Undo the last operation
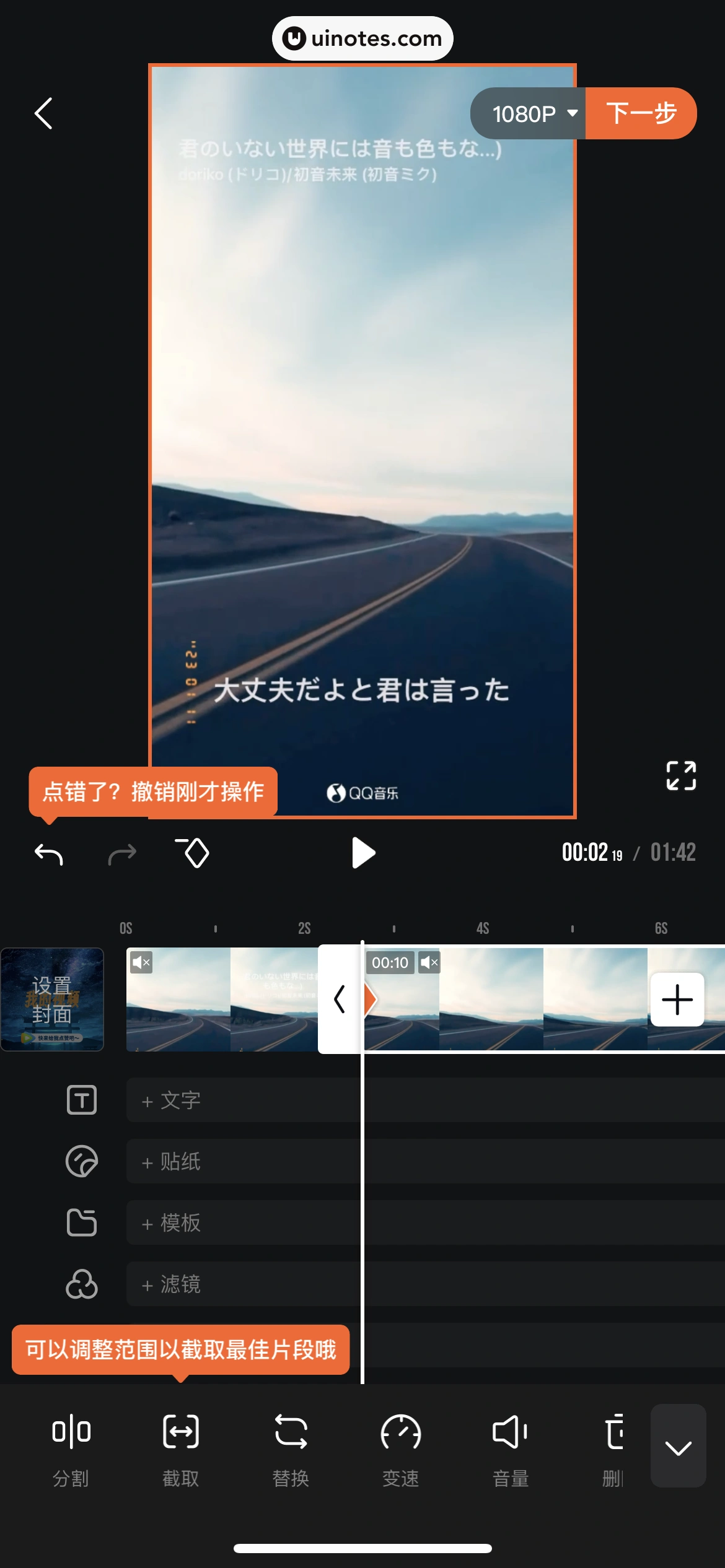 pos(49,855)
